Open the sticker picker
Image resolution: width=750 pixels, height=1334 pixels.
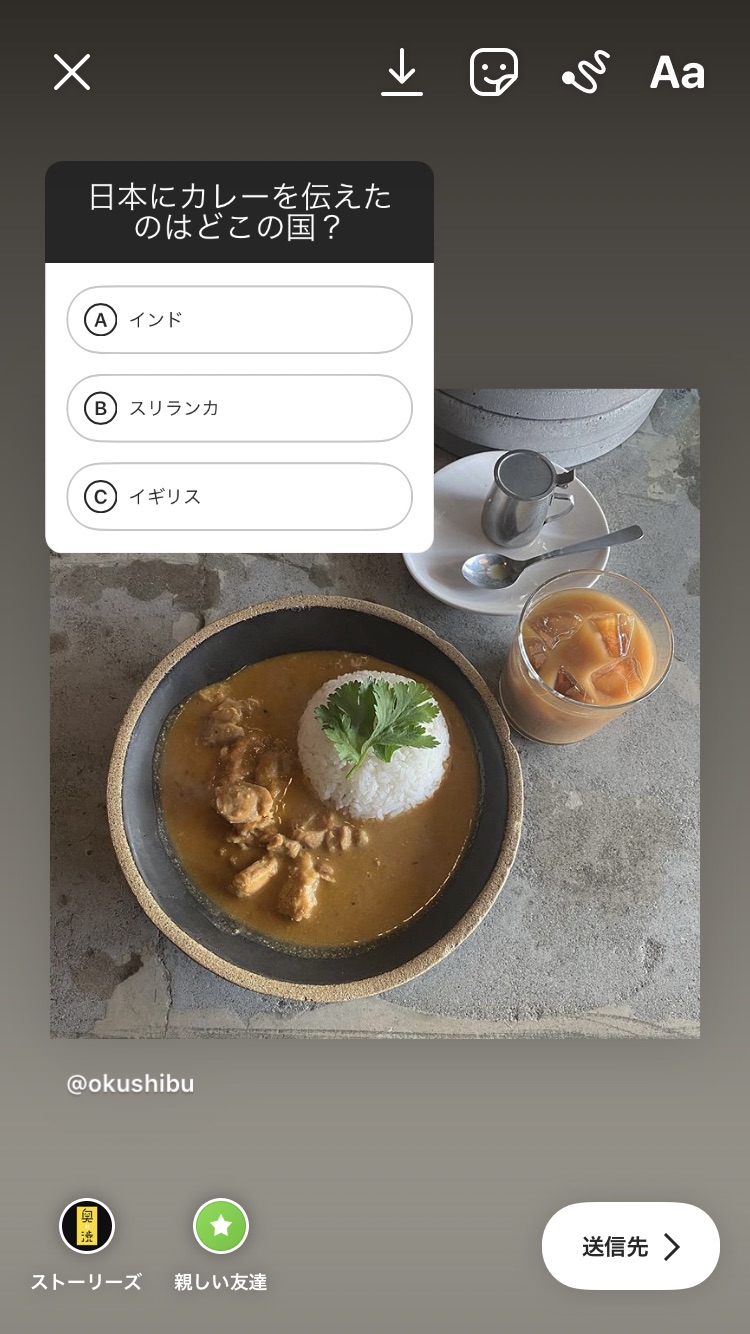click(494, 73)
